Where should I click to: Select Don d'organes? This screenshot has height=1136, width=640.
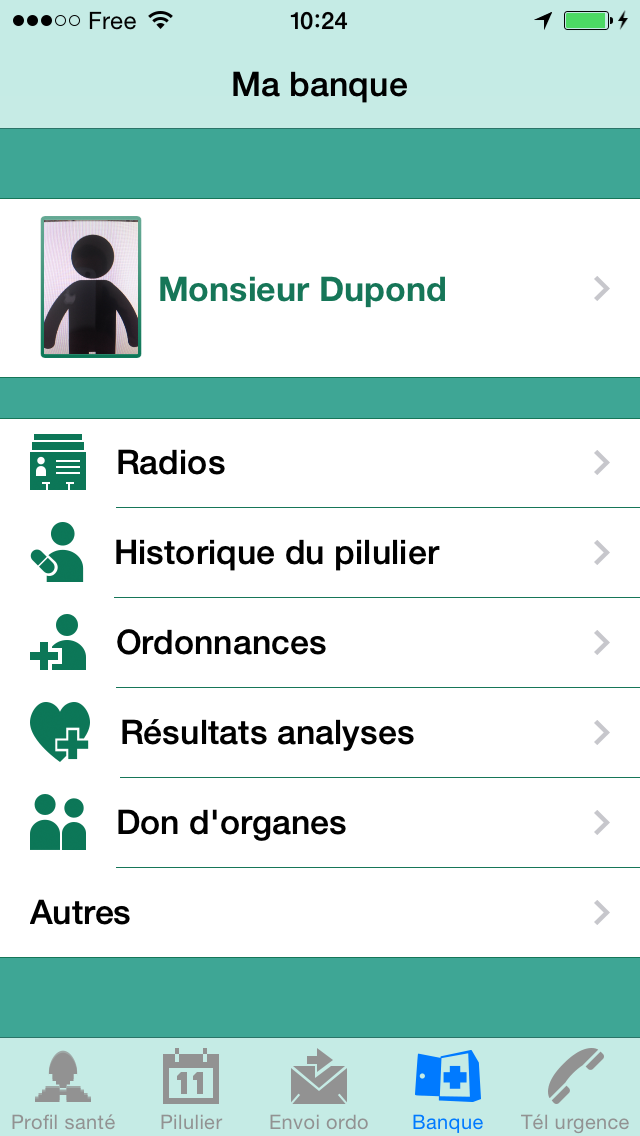pyautogui.click(x=320, y=822)
